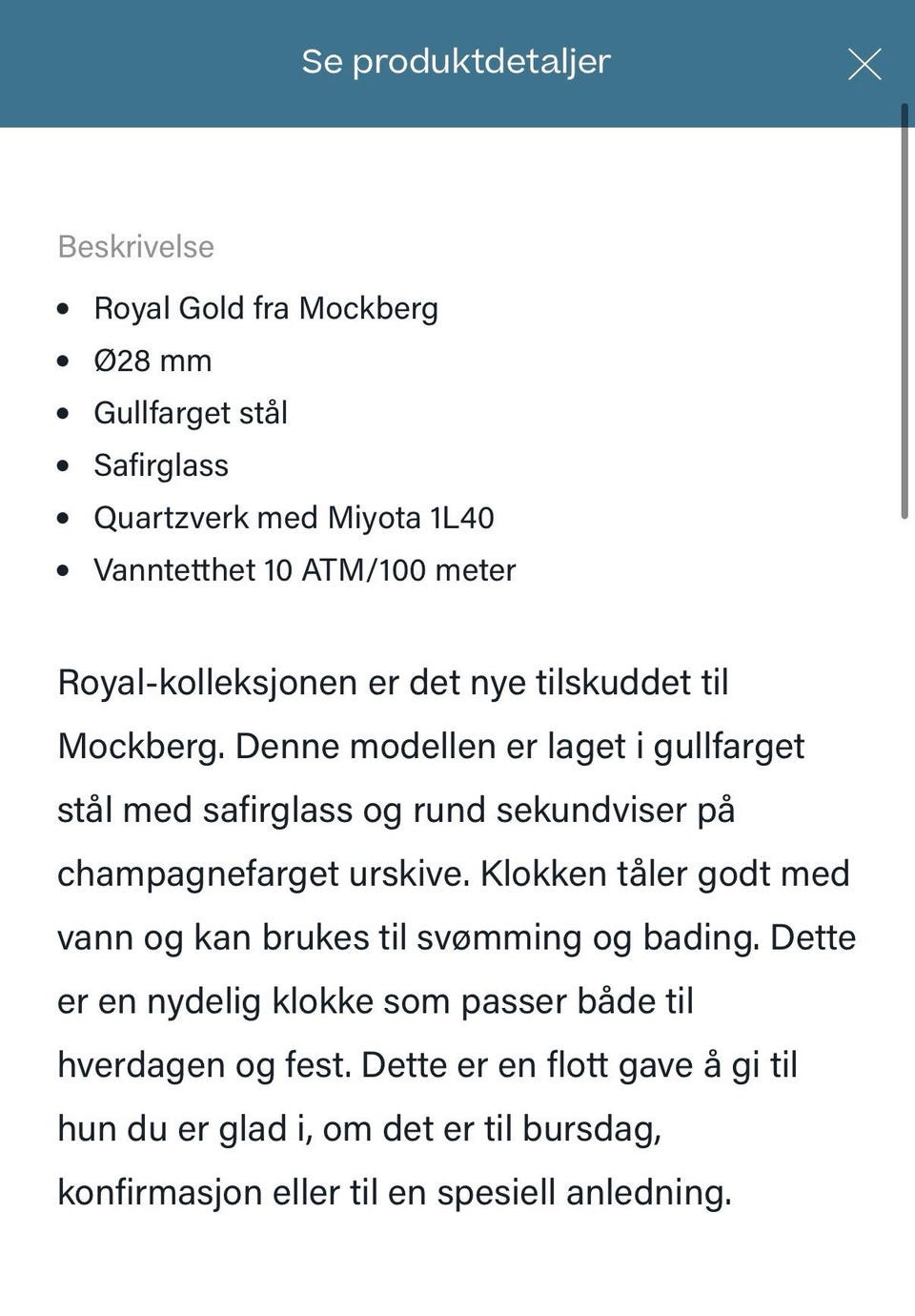915x1316 pixels.
Task: Click the bullet dot beside Safirglass
Action: [63, 466]
